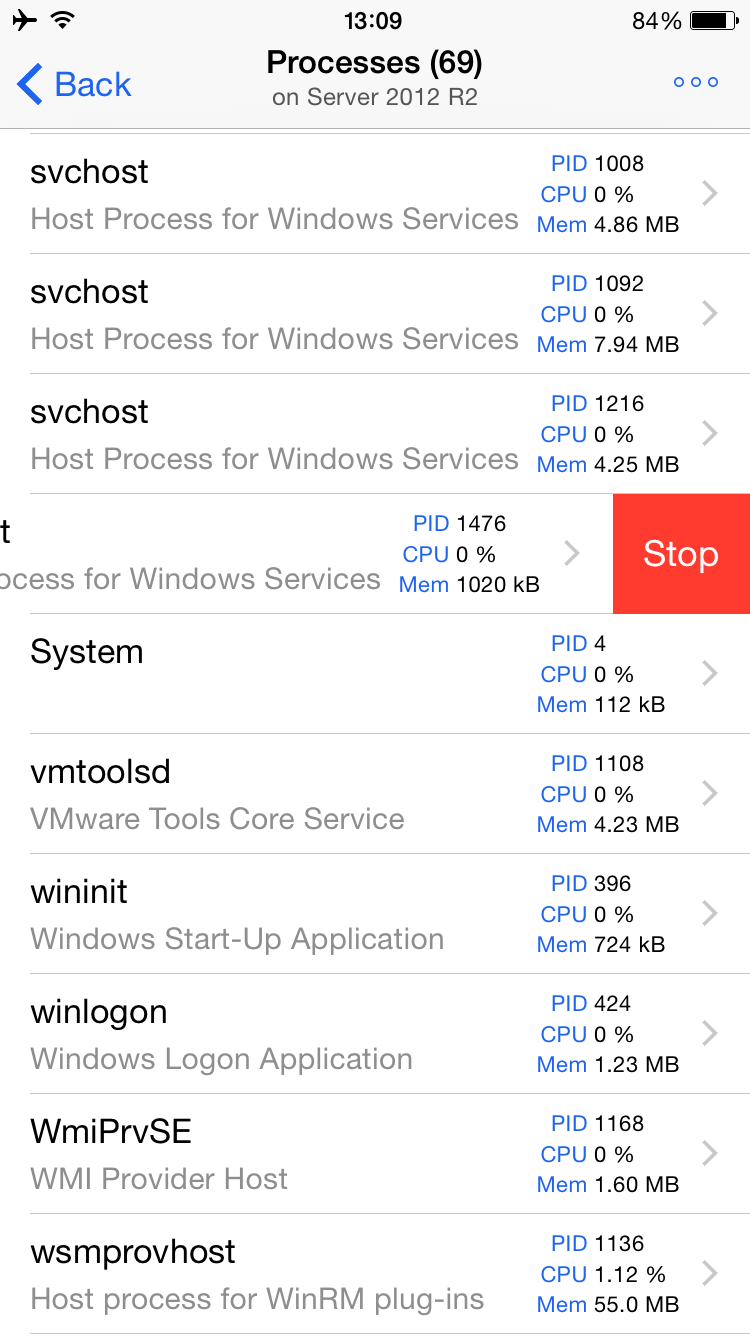750x1334 pixels.
Task: Open the svchost process with PID 1008
Action: [x=375, y=193]
